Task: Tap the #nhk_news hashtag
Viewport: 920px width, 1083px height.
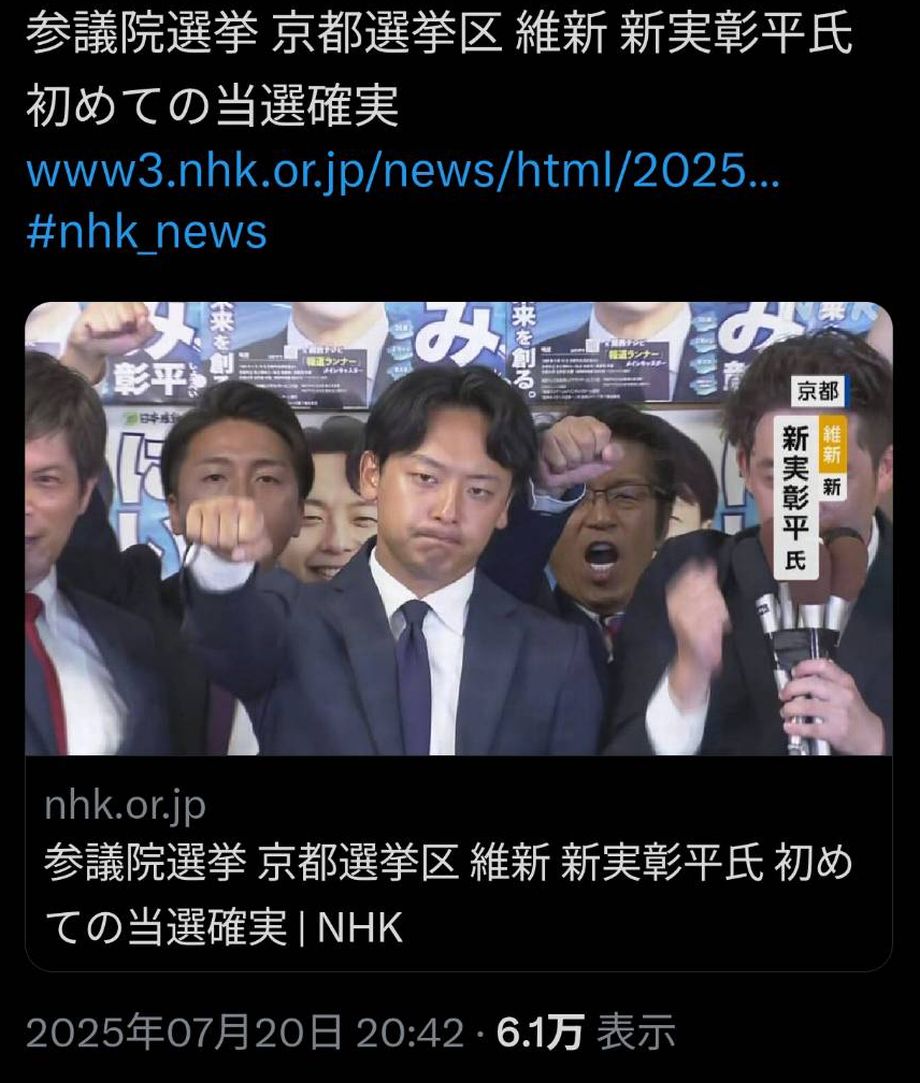Action: pyautogui.click(x=146, y=232)
